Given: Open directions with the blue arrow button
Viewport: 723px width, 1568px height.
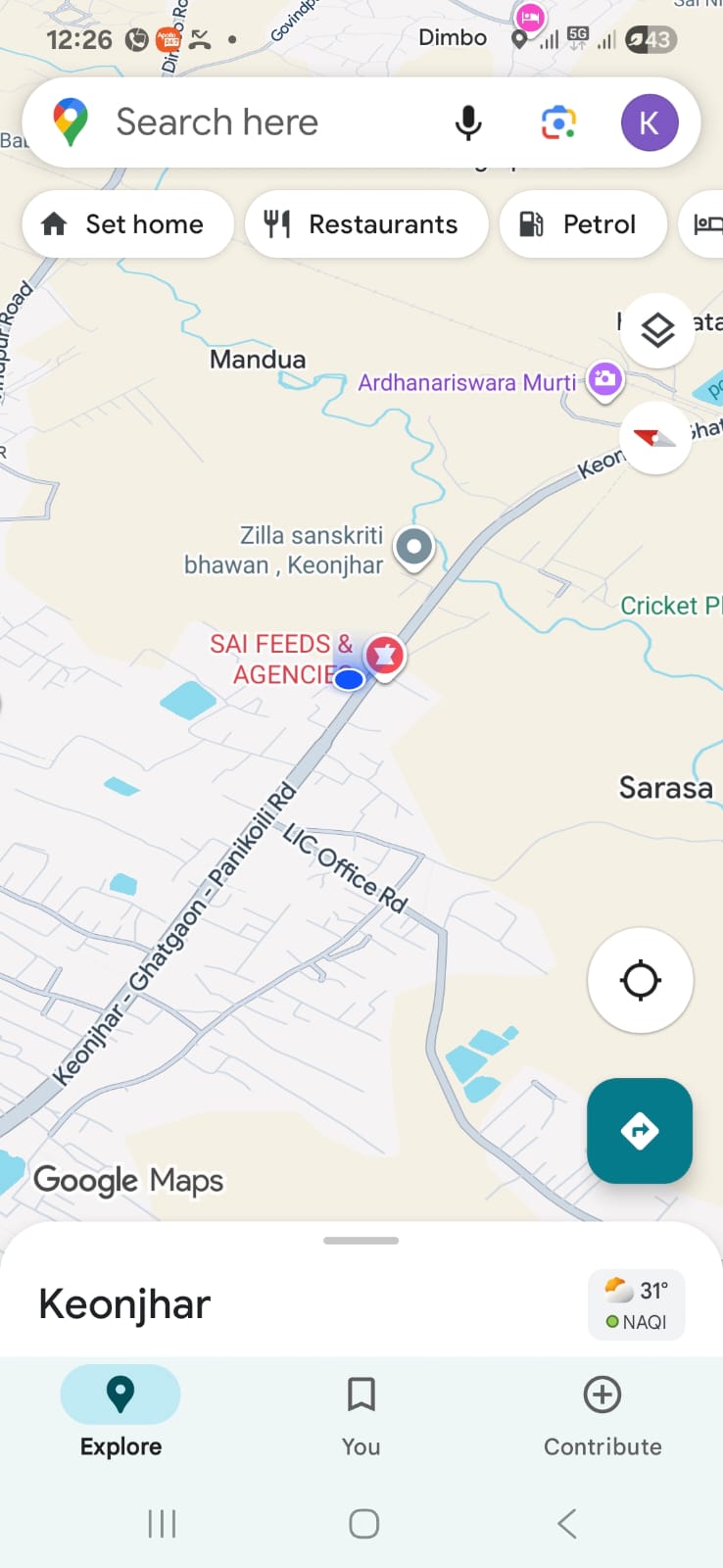Looking at the screenshot, I should click(x=640, y=1131).
